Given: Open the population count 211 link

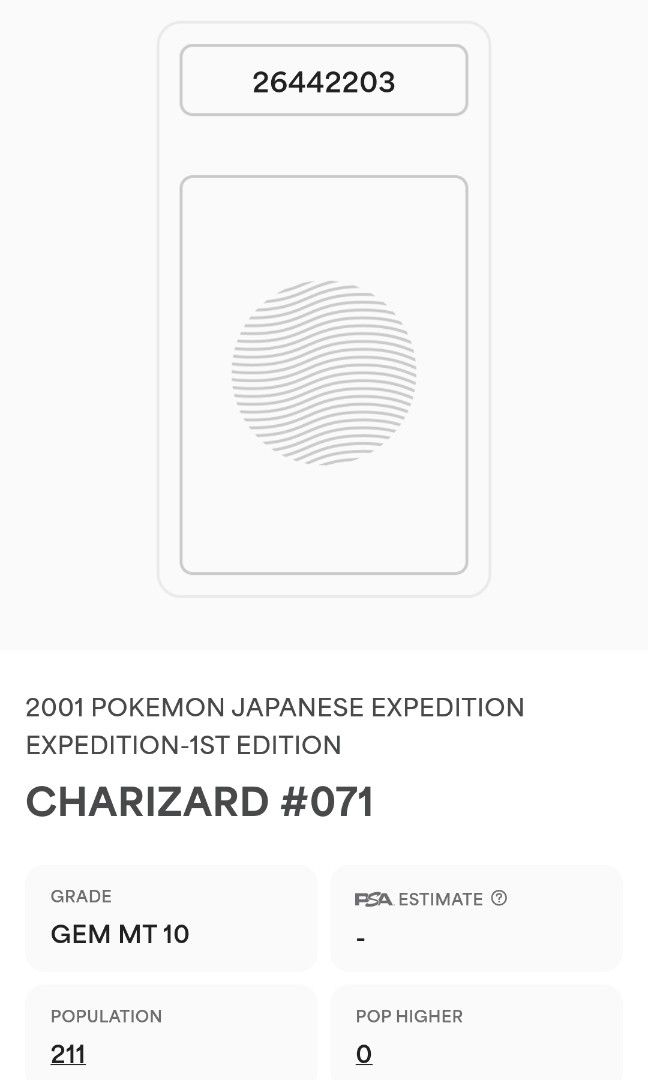Looking at the screenshot, I should click(x=68, y=1054).
